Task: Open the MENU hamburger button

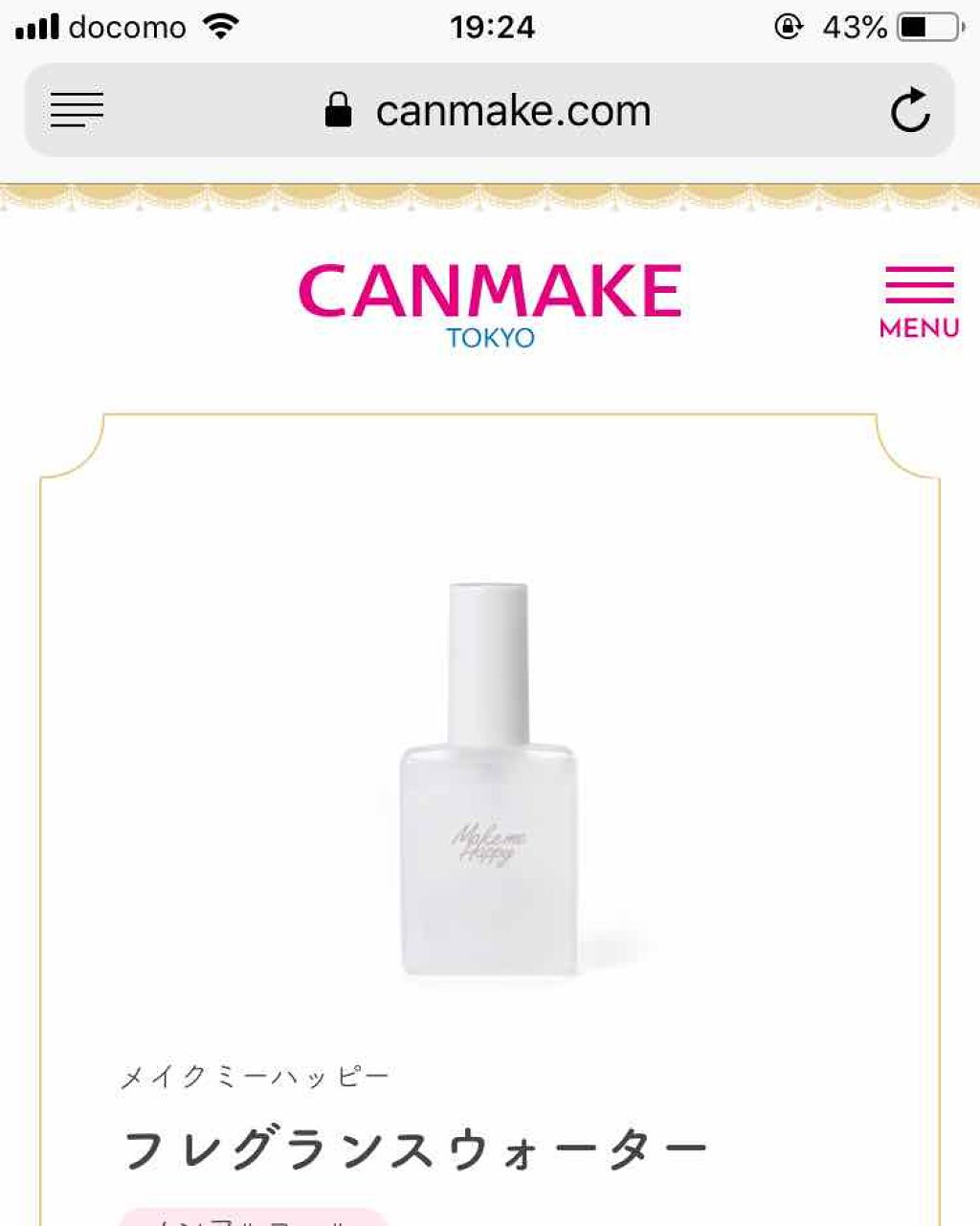Action: pos(919,301)
